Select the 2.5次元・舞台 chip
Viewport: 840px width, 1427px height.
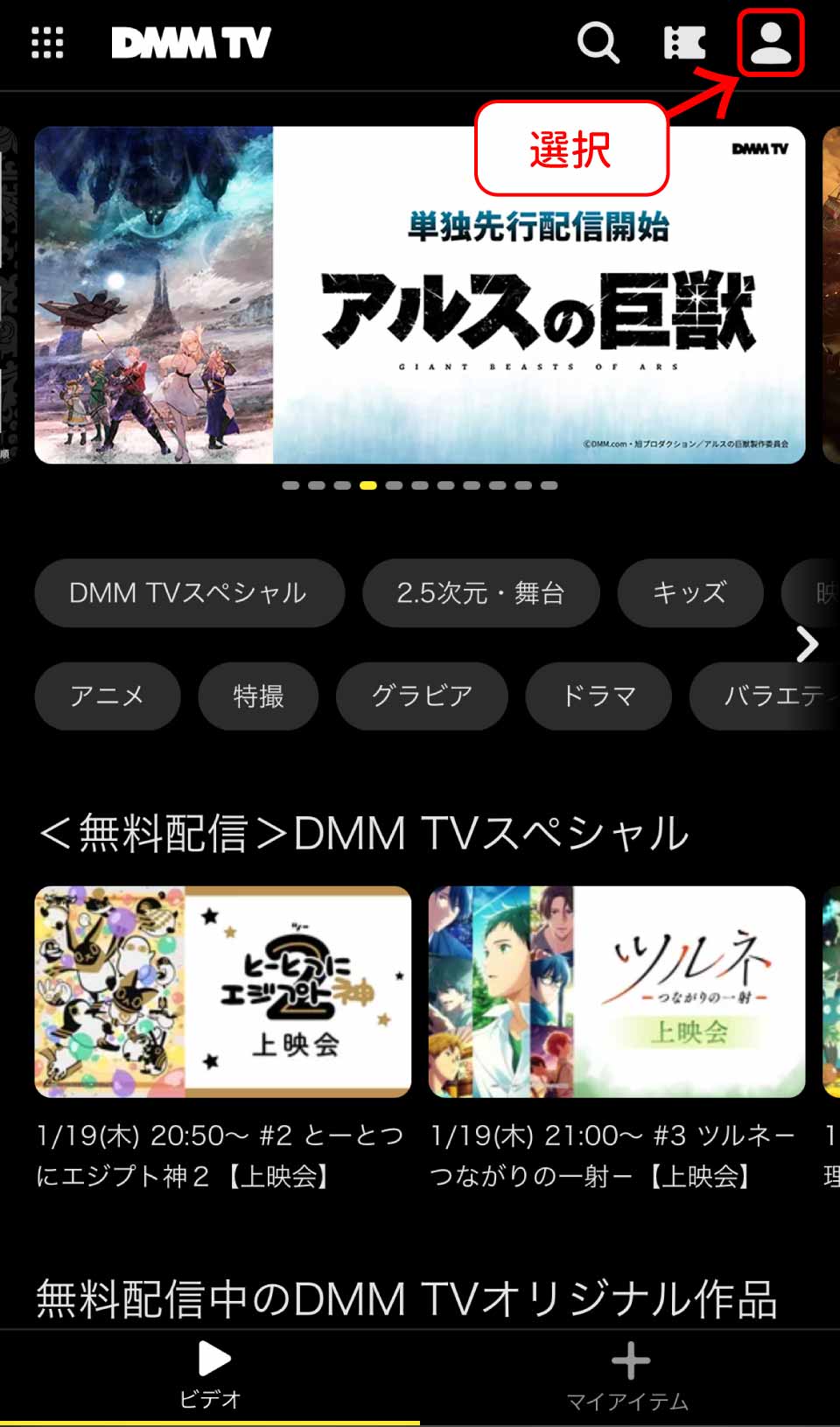coord(480,593)
